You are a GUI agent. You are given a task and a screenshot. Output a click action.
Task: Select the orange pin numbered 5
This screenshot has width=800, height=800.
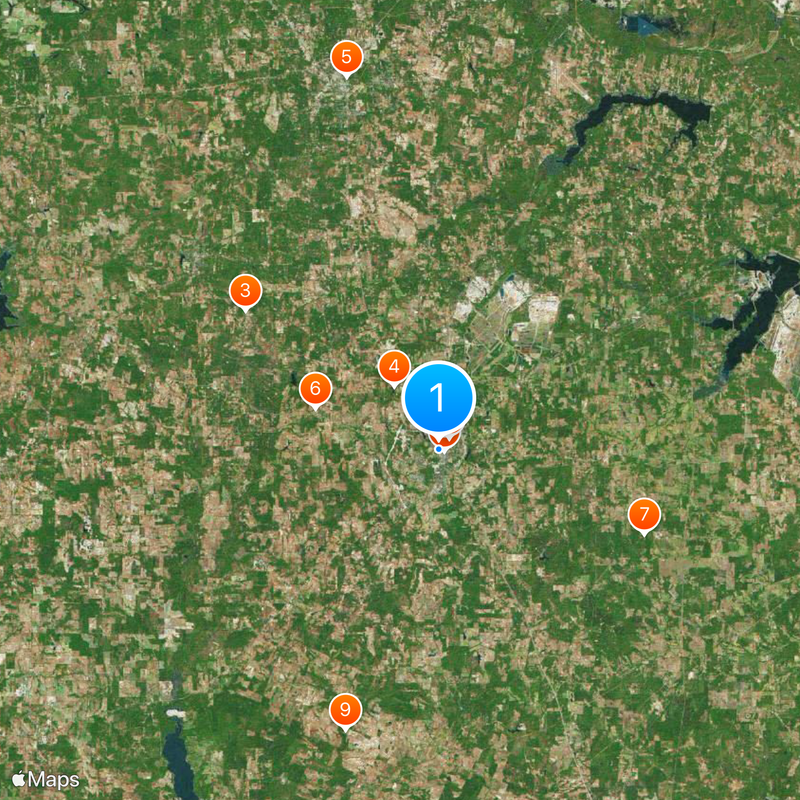(x=346, y=57)
